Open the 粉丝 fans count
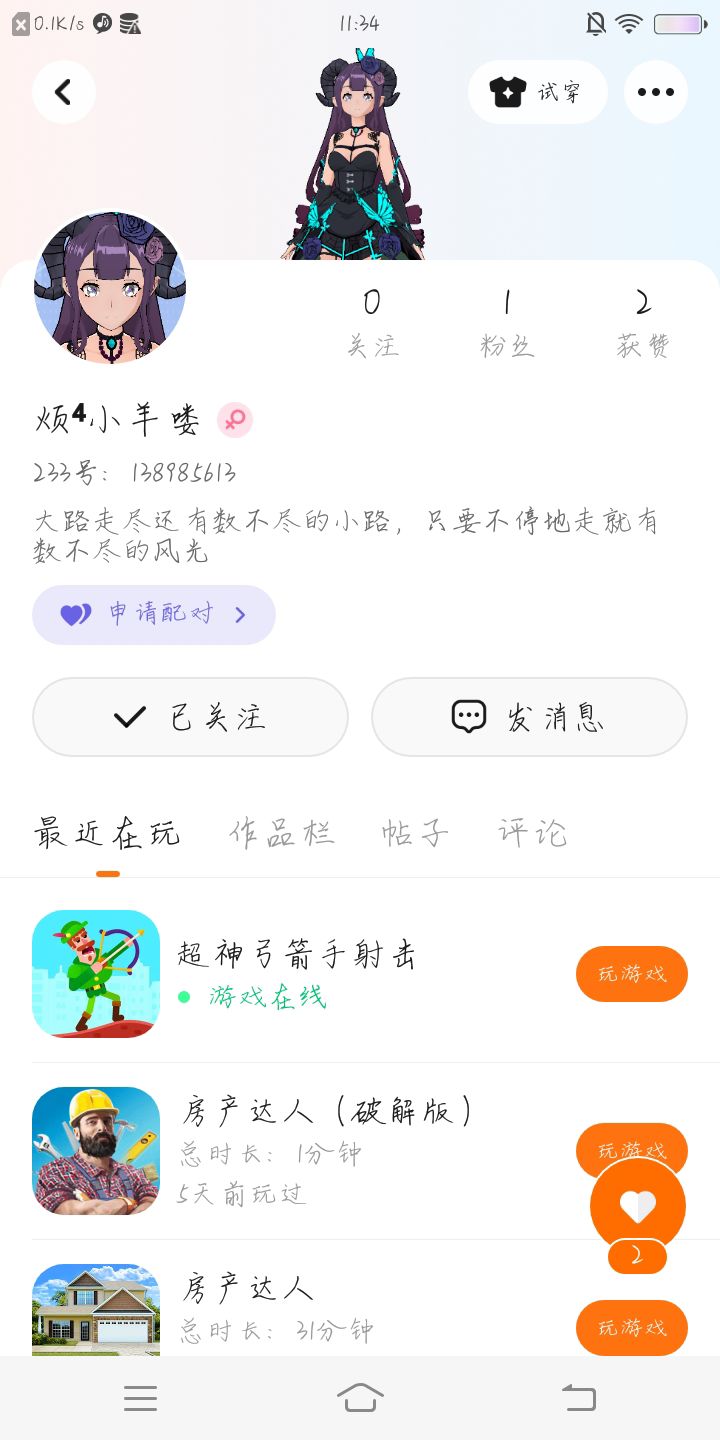The height and width of the screenshot is (1440, 720). click(507, 323)
